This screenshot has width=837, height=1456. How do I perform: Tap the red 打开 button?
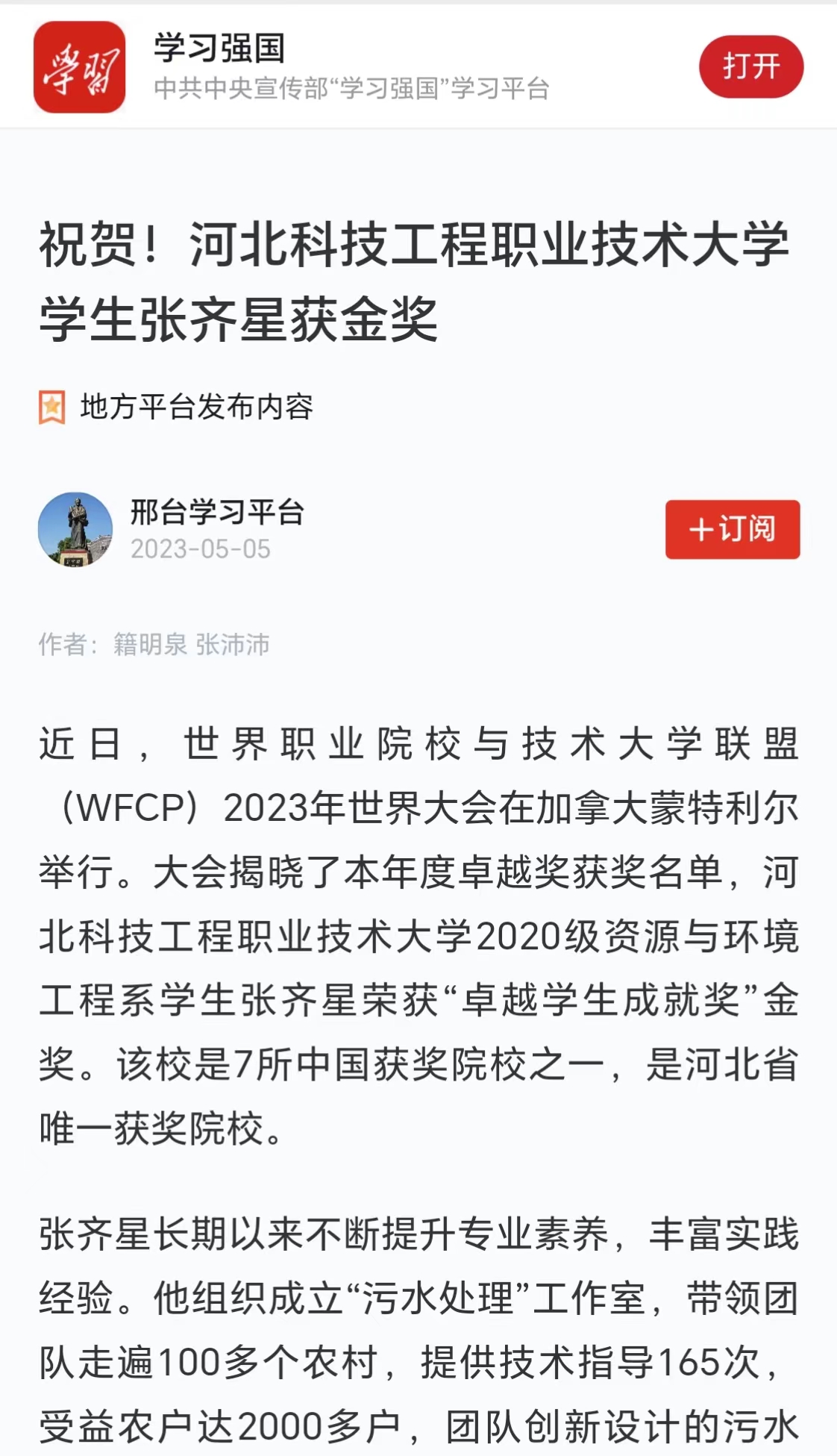click(750, 67)
